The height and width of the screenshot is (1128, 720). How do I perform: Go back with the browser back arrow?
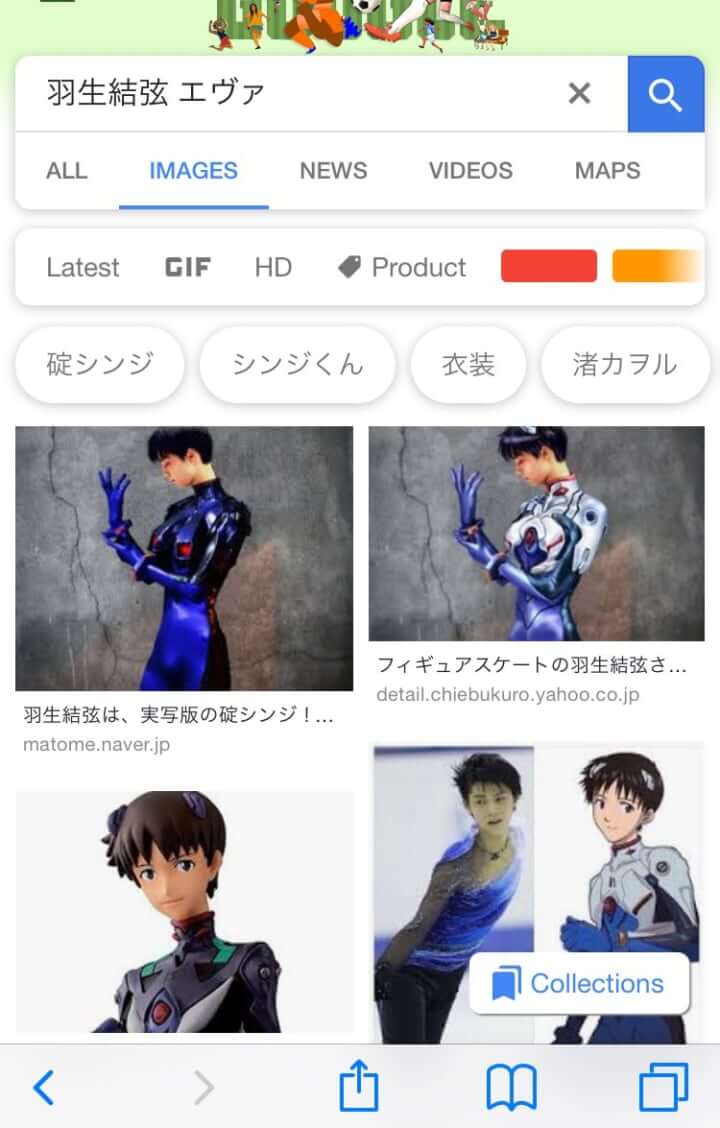pos(43,1087)
